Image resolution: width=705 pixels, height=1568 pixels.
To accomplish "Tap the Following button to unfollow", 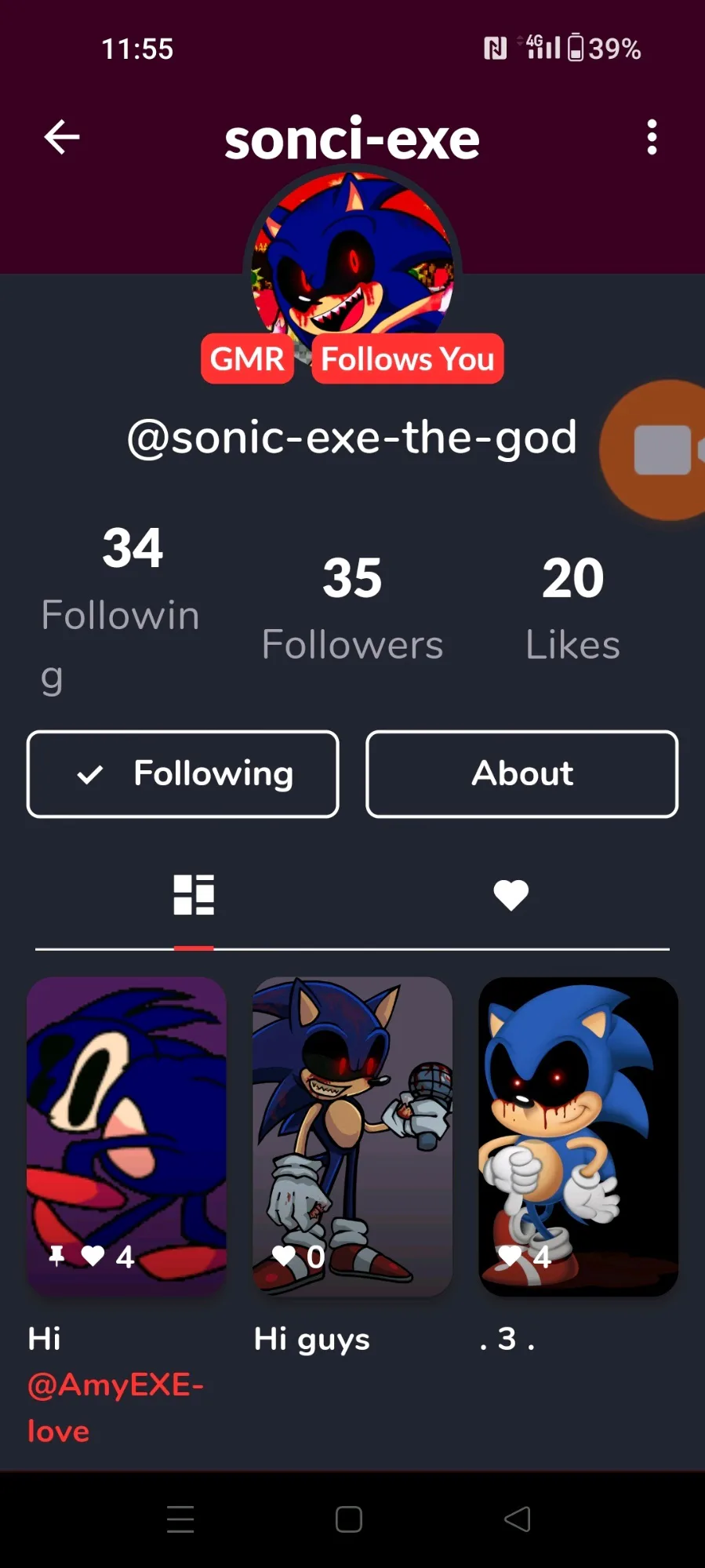I will pyautogui.click(x=183, y=774).
